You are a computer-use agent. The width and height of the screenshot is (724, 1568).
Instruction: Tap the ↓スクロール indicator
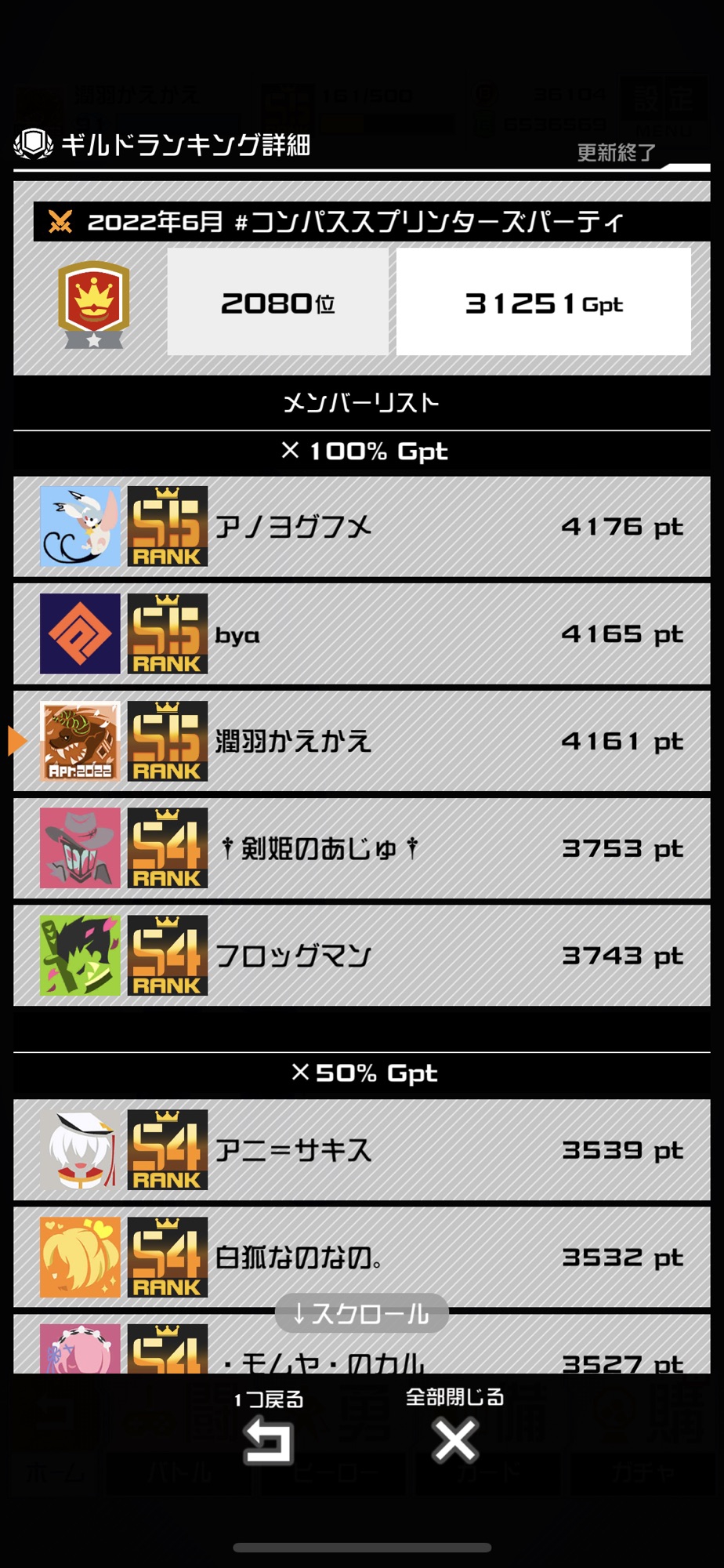[x=362, y=1313]
